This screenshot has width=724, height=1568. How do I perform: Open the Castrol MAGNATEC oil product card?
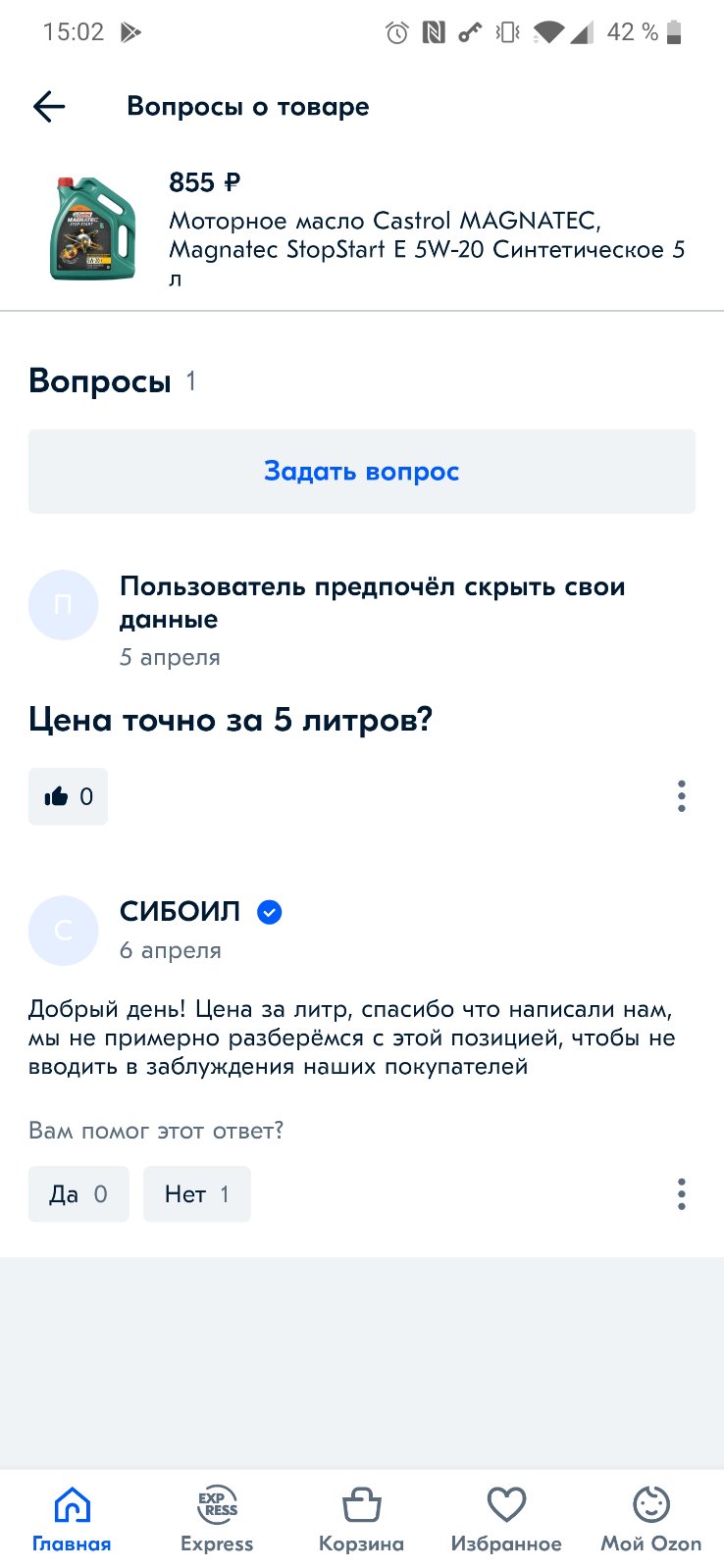click(362, 228)
